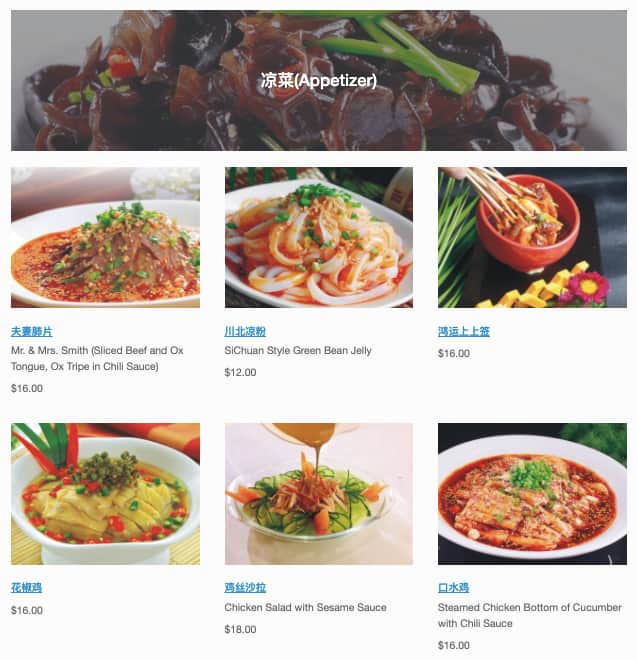Open the 口水鸡 dish link
638x660 pixels.
coord(453,588)
